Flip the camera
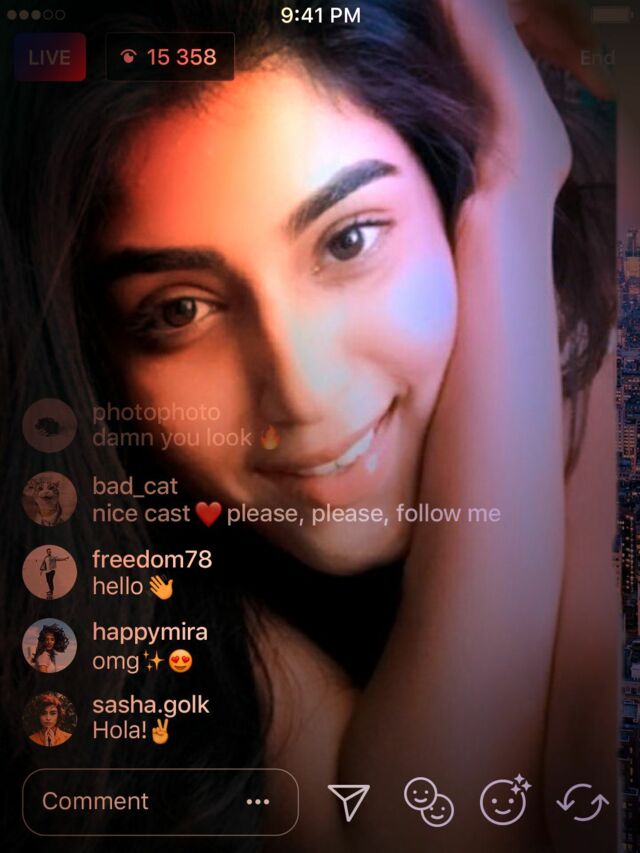The width and height of the screenshot is (640, 853). (582, 802)
